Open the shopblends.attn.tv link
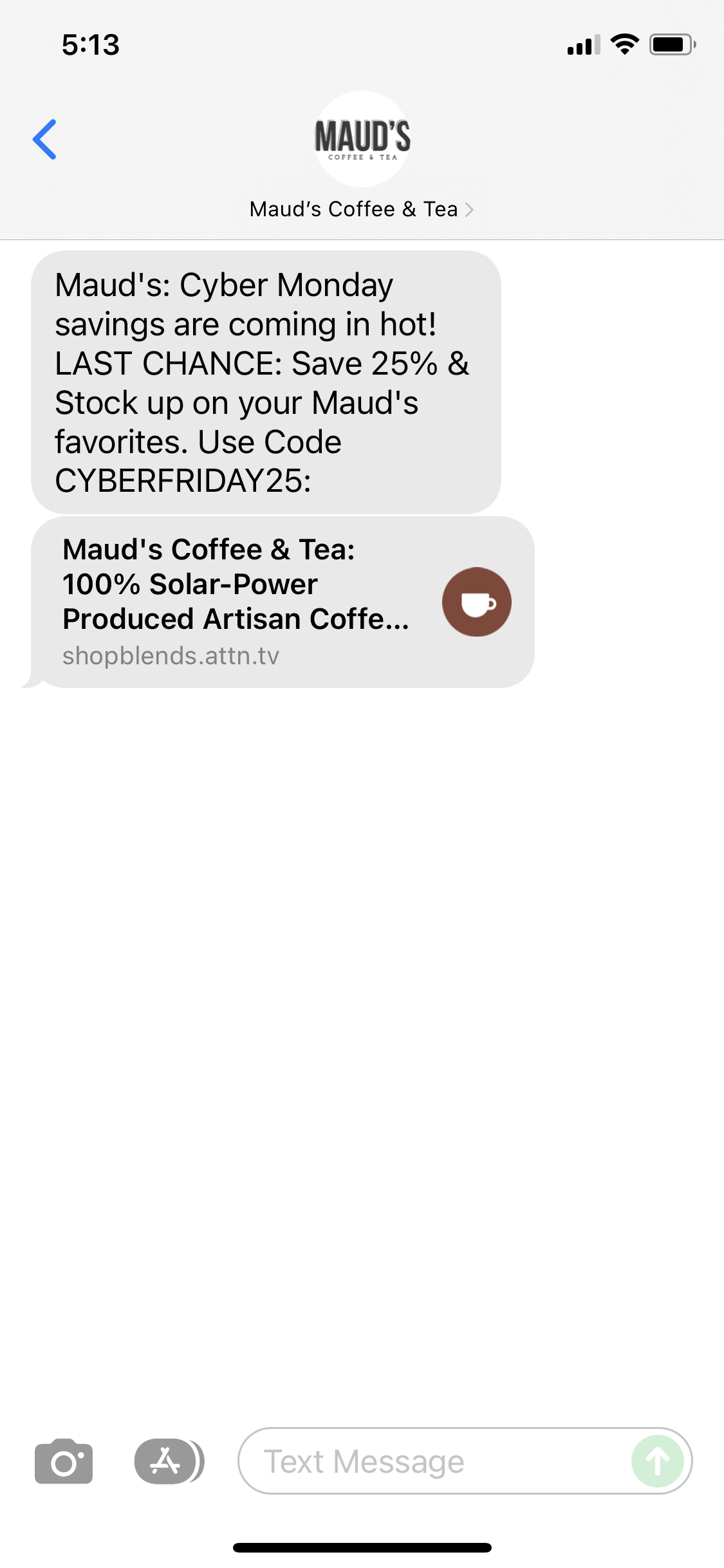Viewport: 724px width, 1568px height. tap(171, 655)
